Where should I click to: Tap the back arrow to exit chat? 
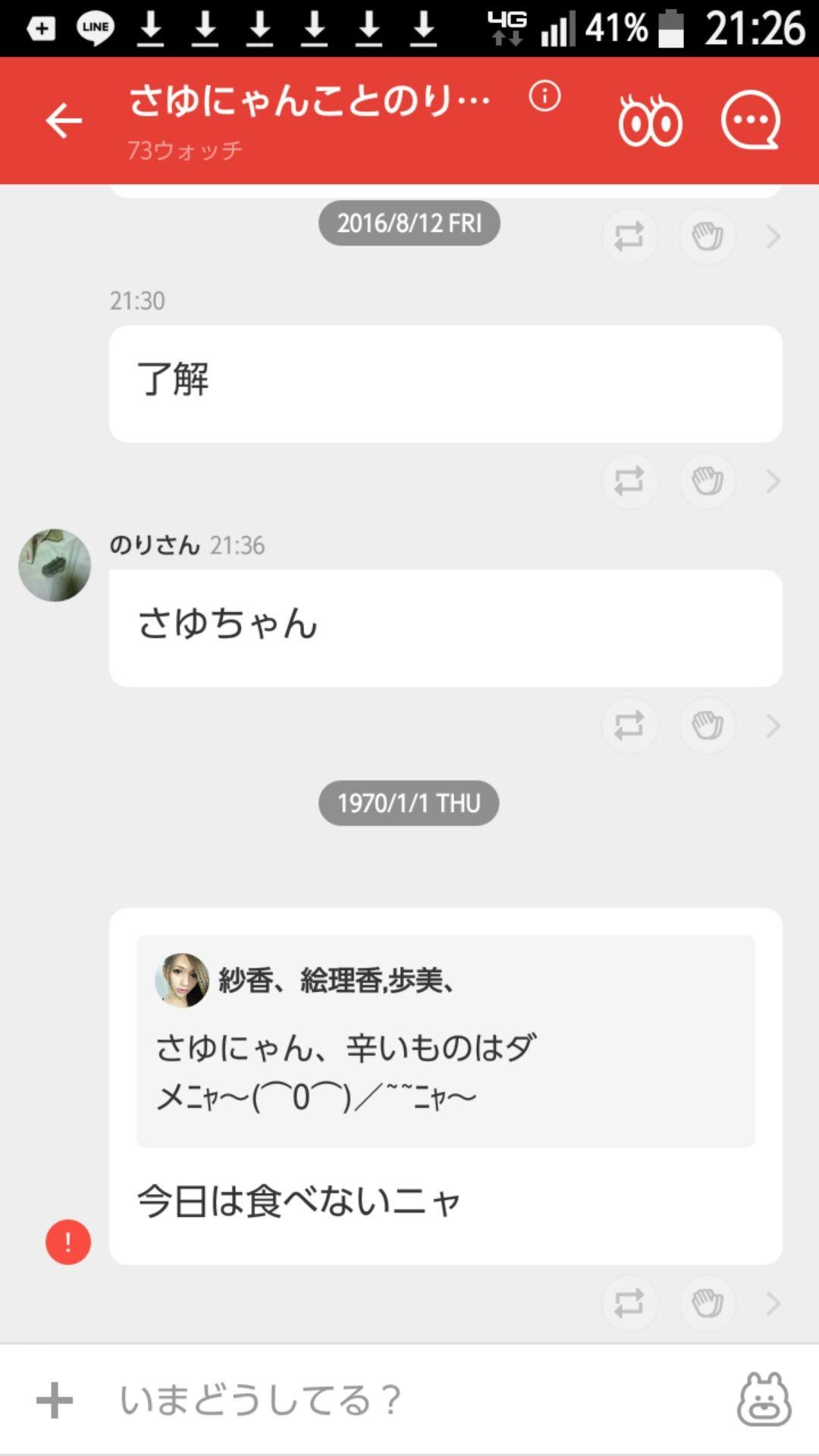(x=64, y=121)
